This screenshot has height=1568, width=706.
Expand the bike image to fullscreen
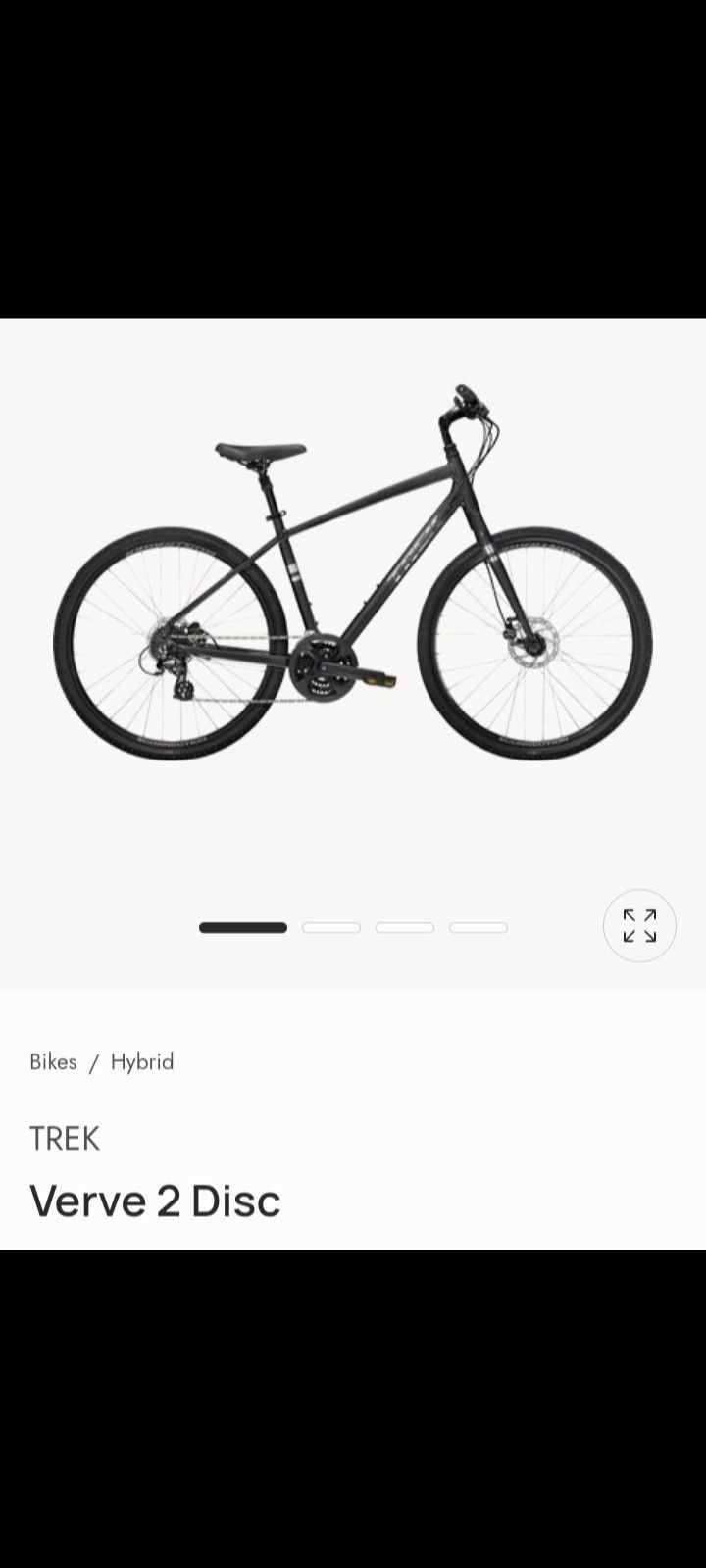coord(639,925)
